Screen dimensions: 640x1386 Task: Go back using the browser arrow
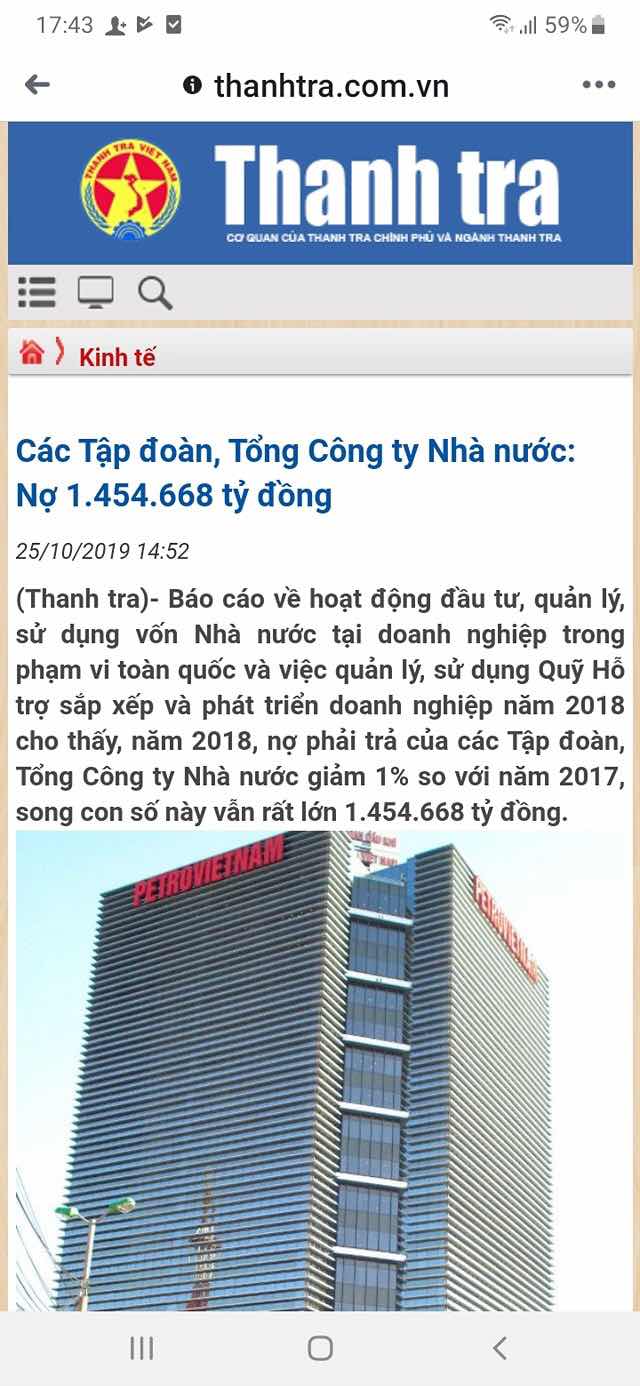pos(37,85)
